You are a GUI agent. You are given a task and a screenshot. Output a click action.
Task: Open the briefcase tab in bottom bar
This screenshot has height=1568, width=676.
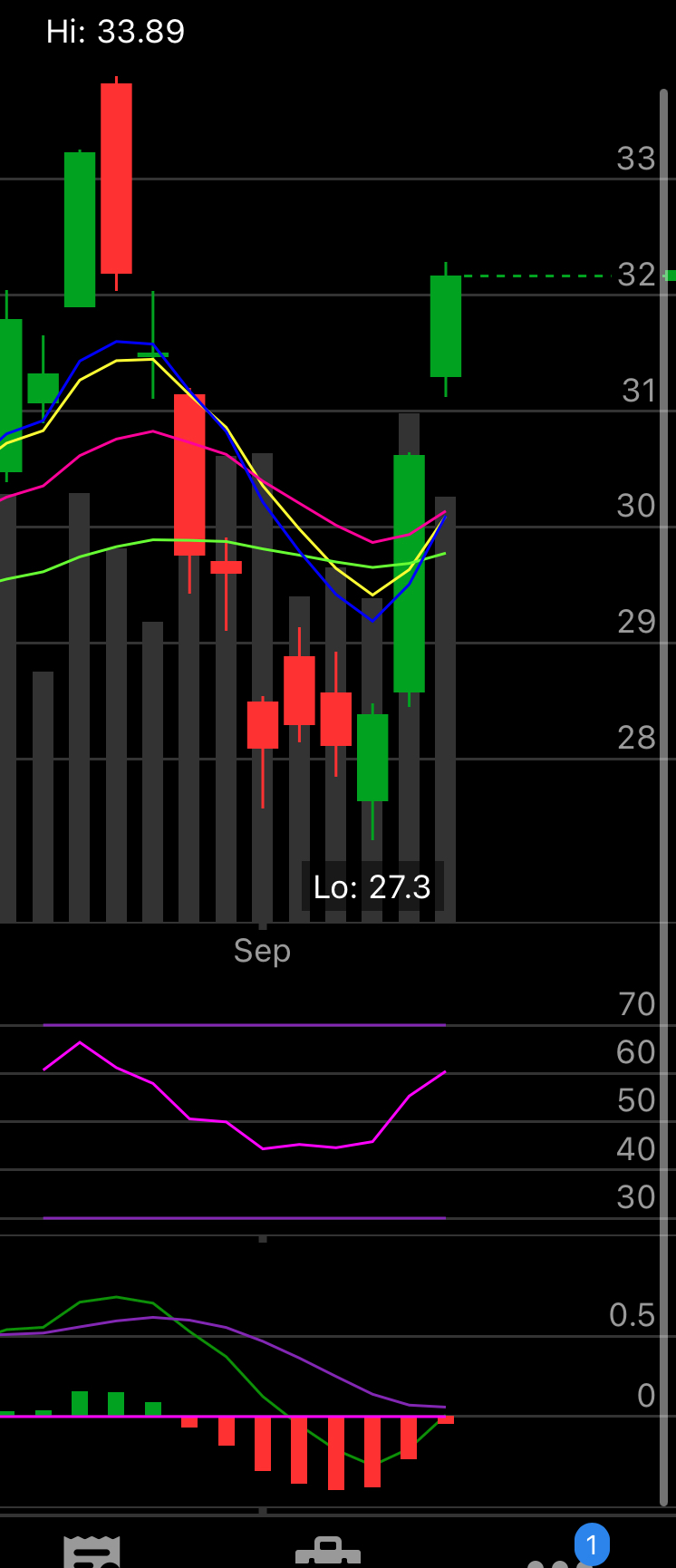(327, 1552)
